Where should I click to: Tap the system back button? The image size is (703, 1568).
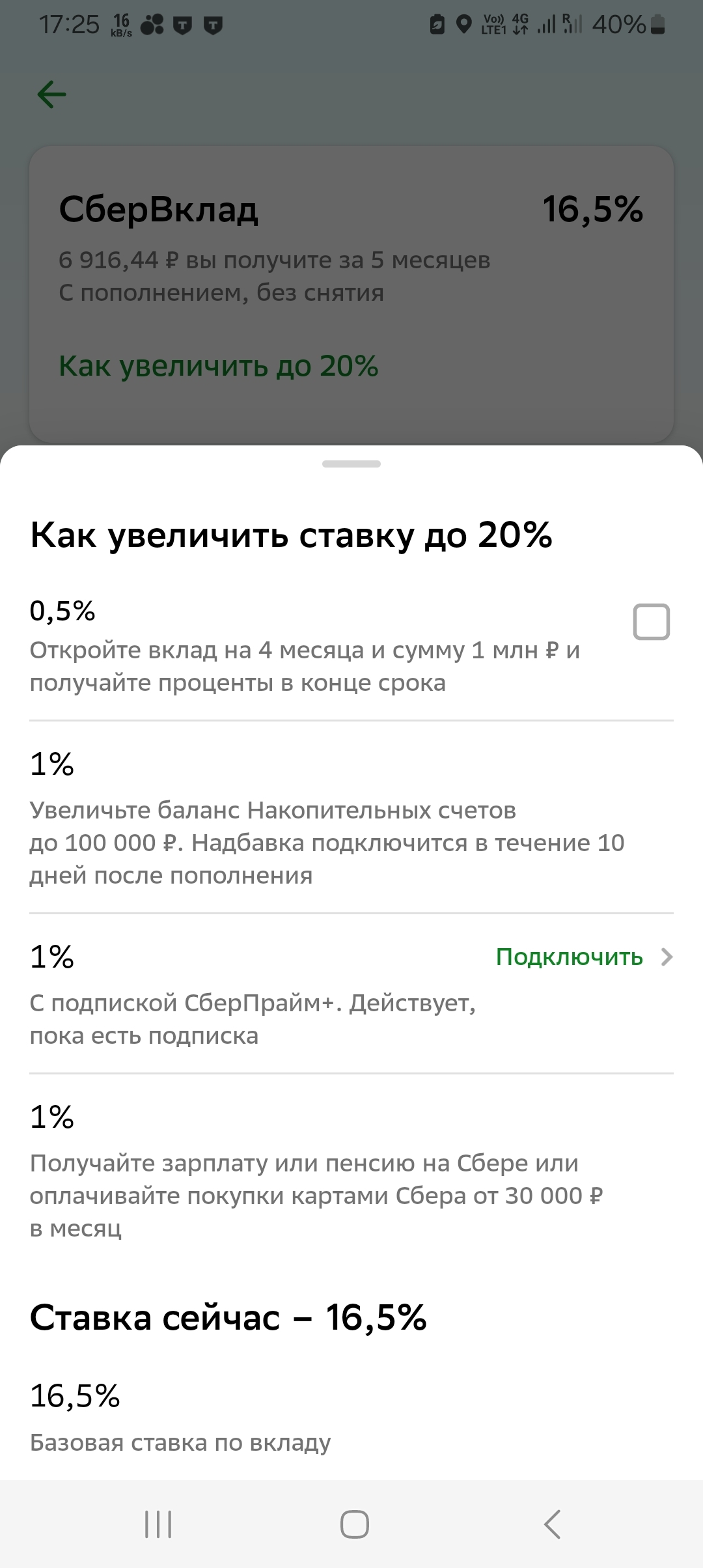[552, 1524]
